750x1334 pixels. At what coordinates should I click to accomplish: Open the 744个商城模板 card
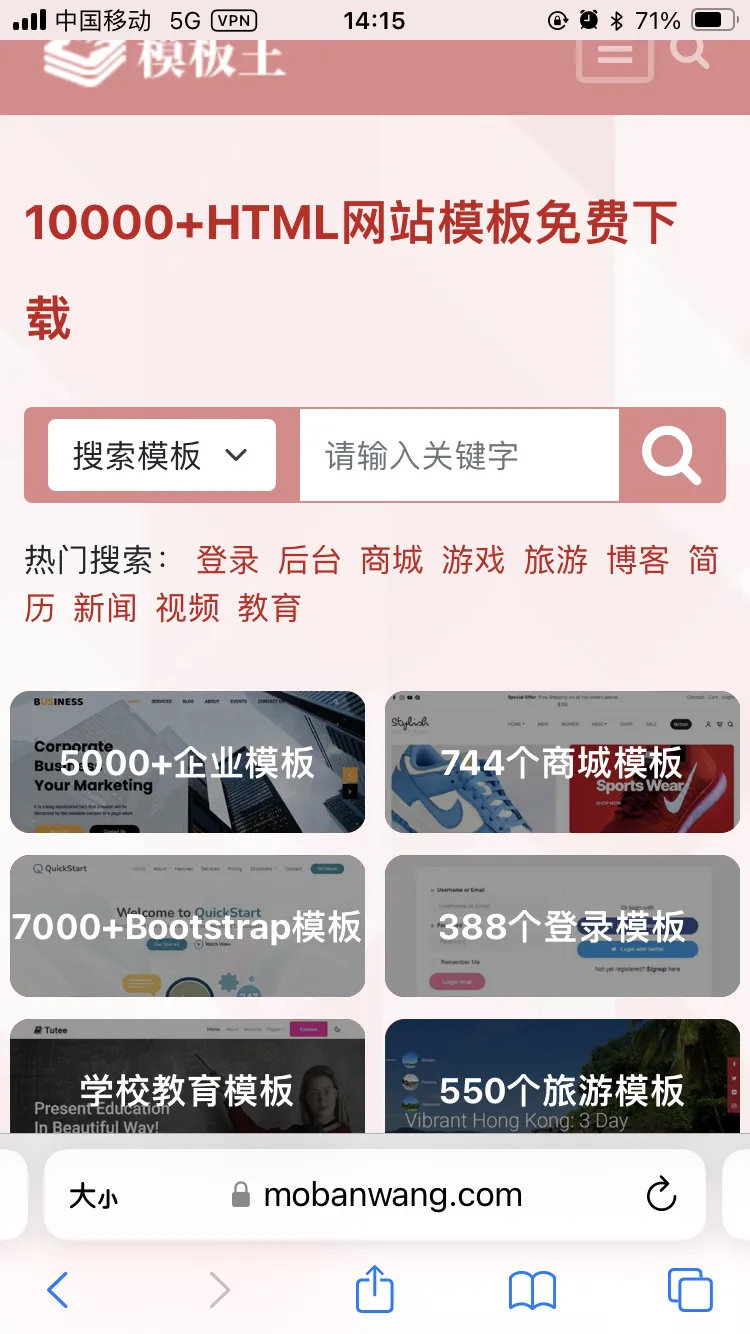point(562,762)
